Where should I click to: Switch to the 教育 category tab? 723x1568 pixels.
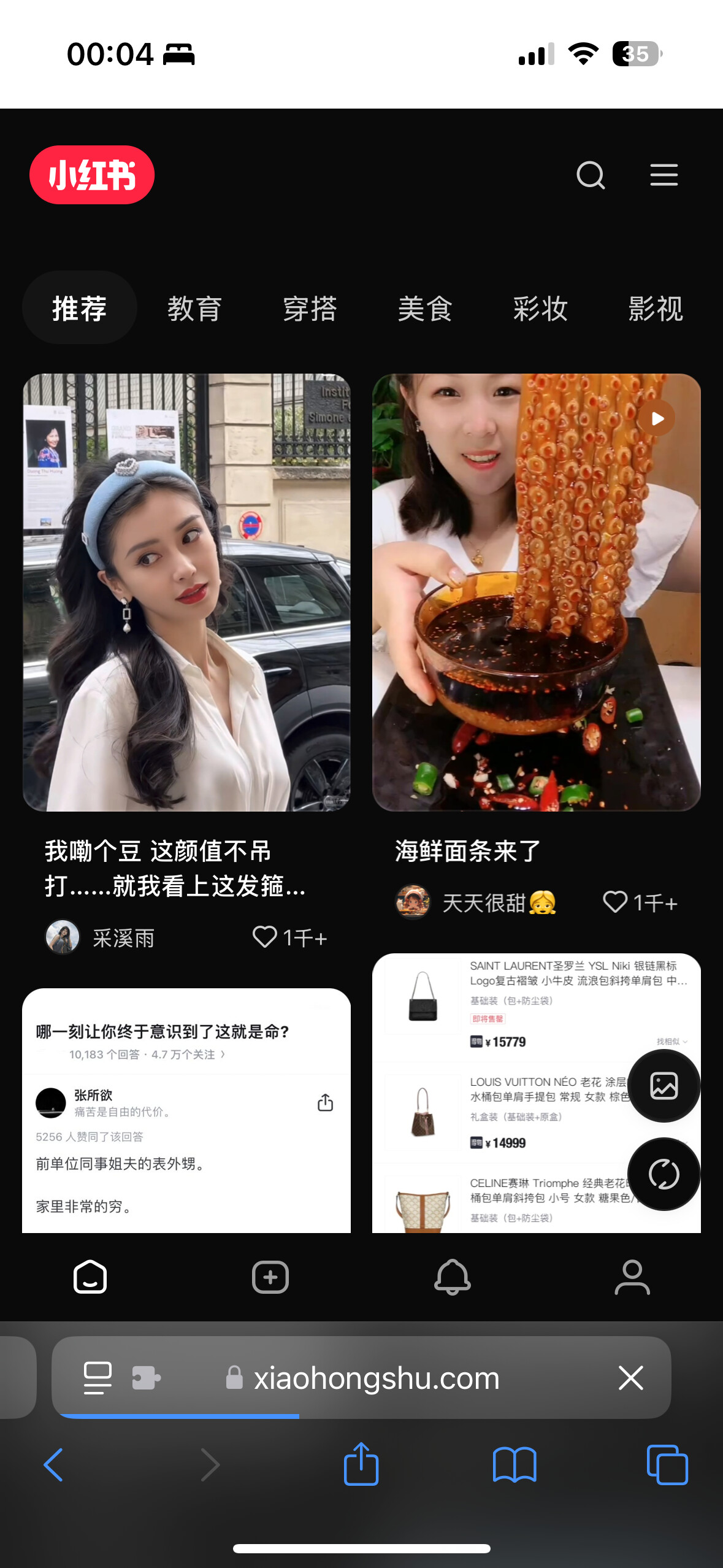pos(194,309)
